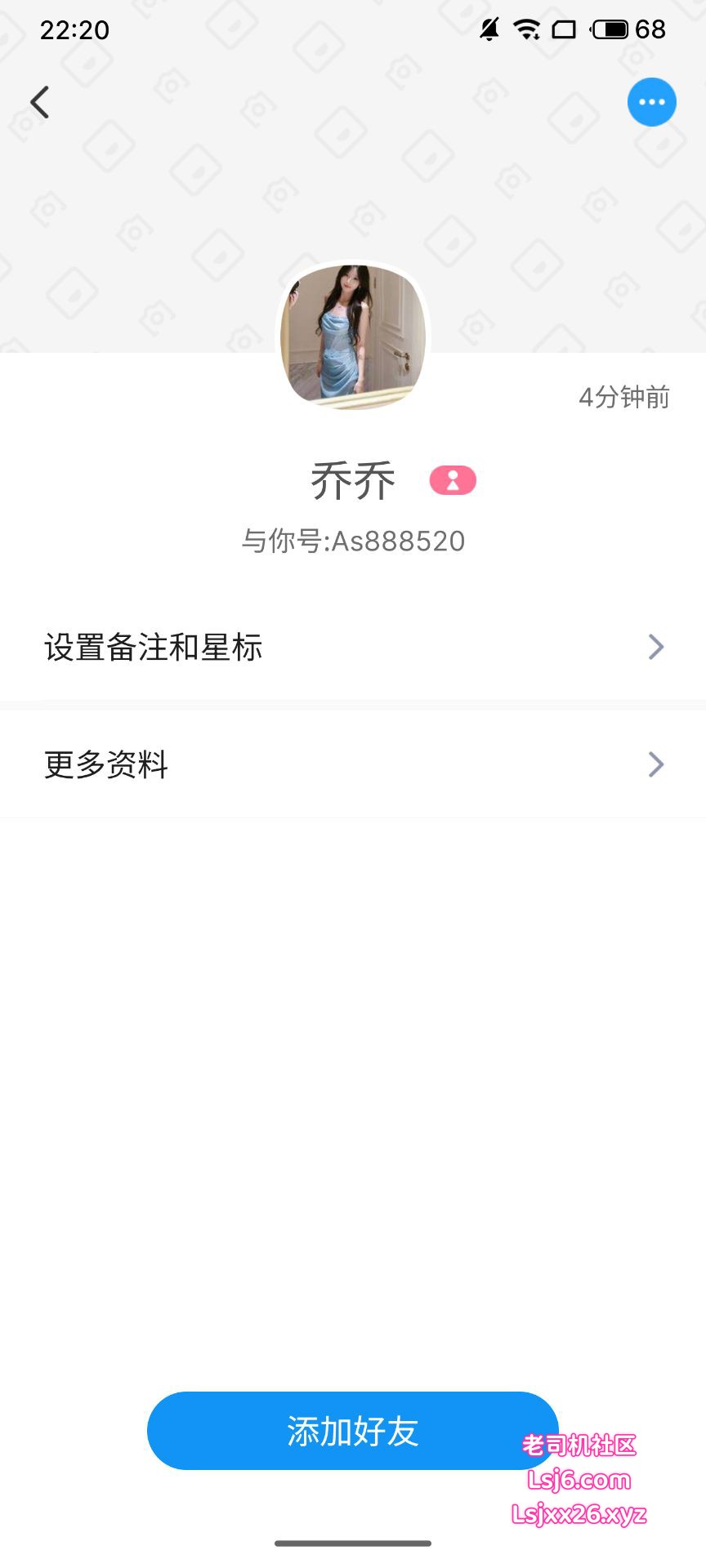The image size is (706, 1568).
Task: Go back using the top-left arrow
Action: [40, 103]
